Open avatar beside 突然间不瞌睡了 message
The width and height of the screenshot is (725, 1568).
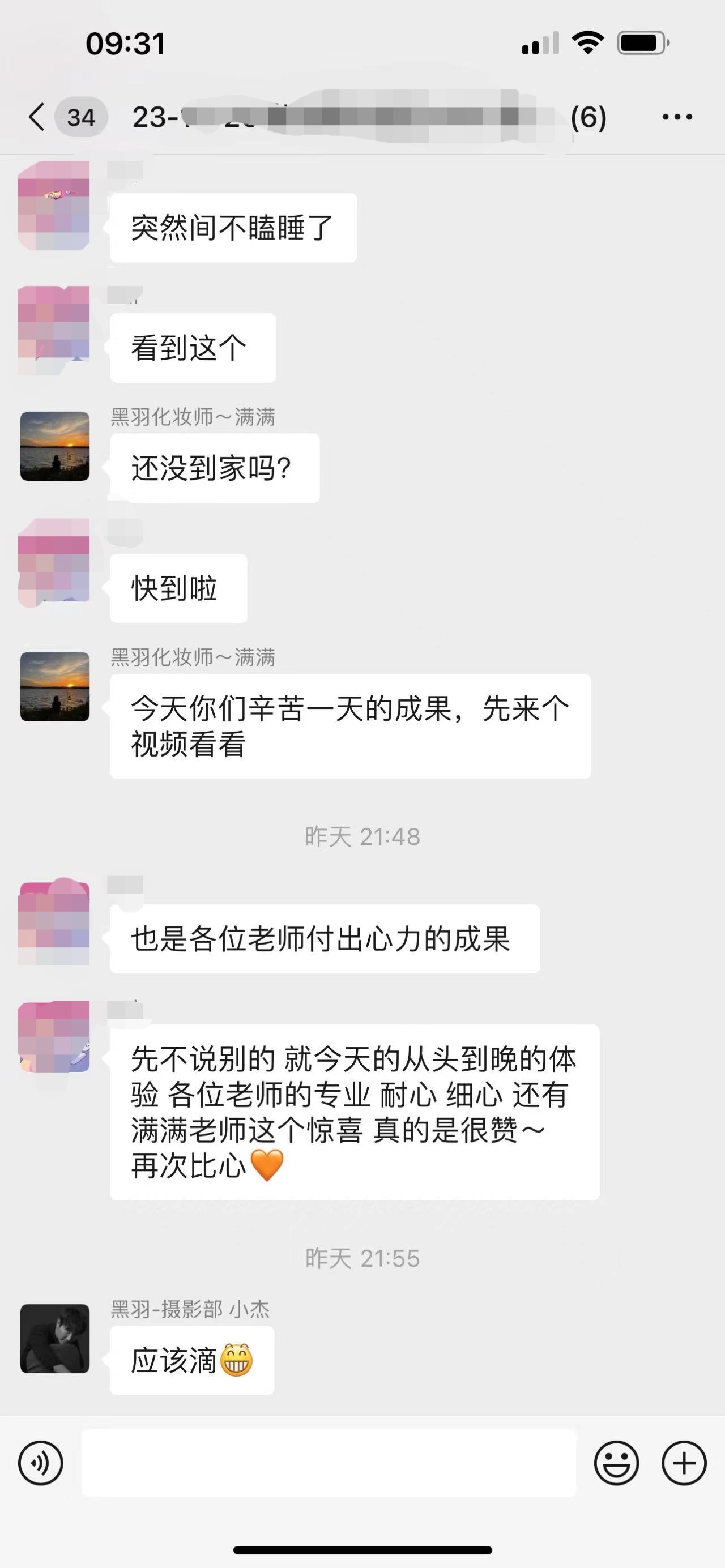55,206
